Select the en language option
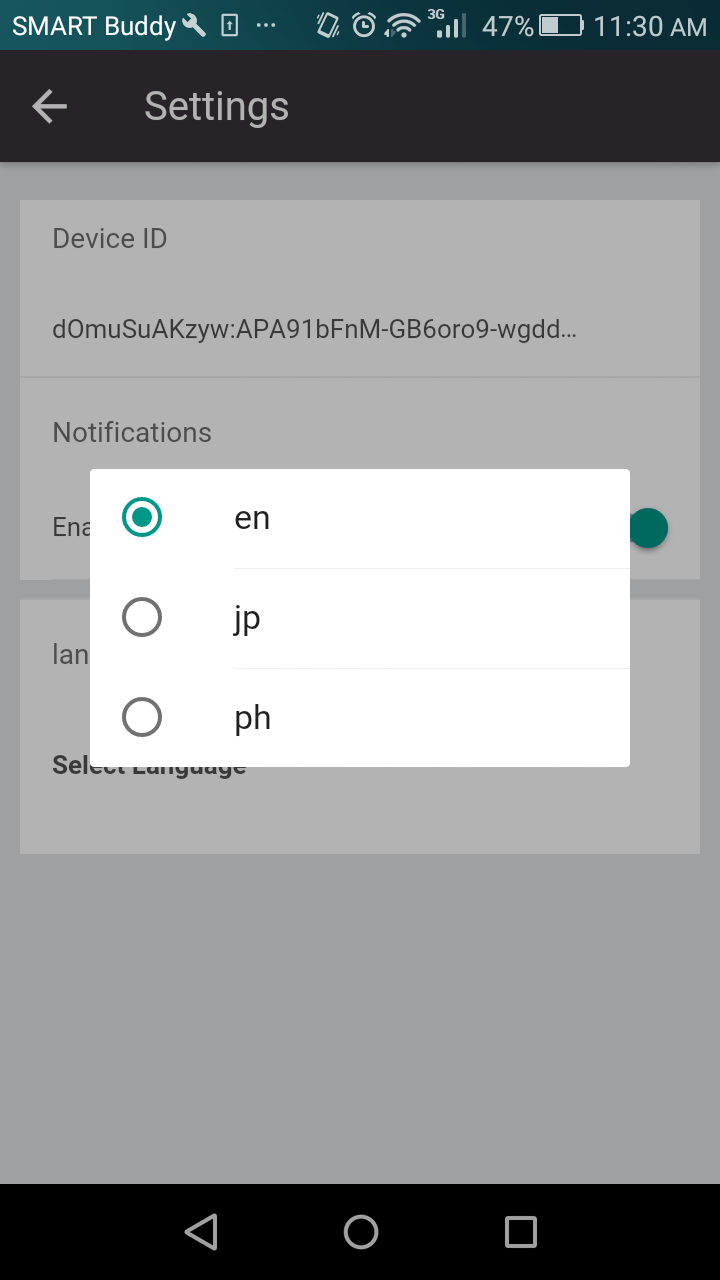The height and width of the screenshot is (1280, 720). (x=142, y=518)
